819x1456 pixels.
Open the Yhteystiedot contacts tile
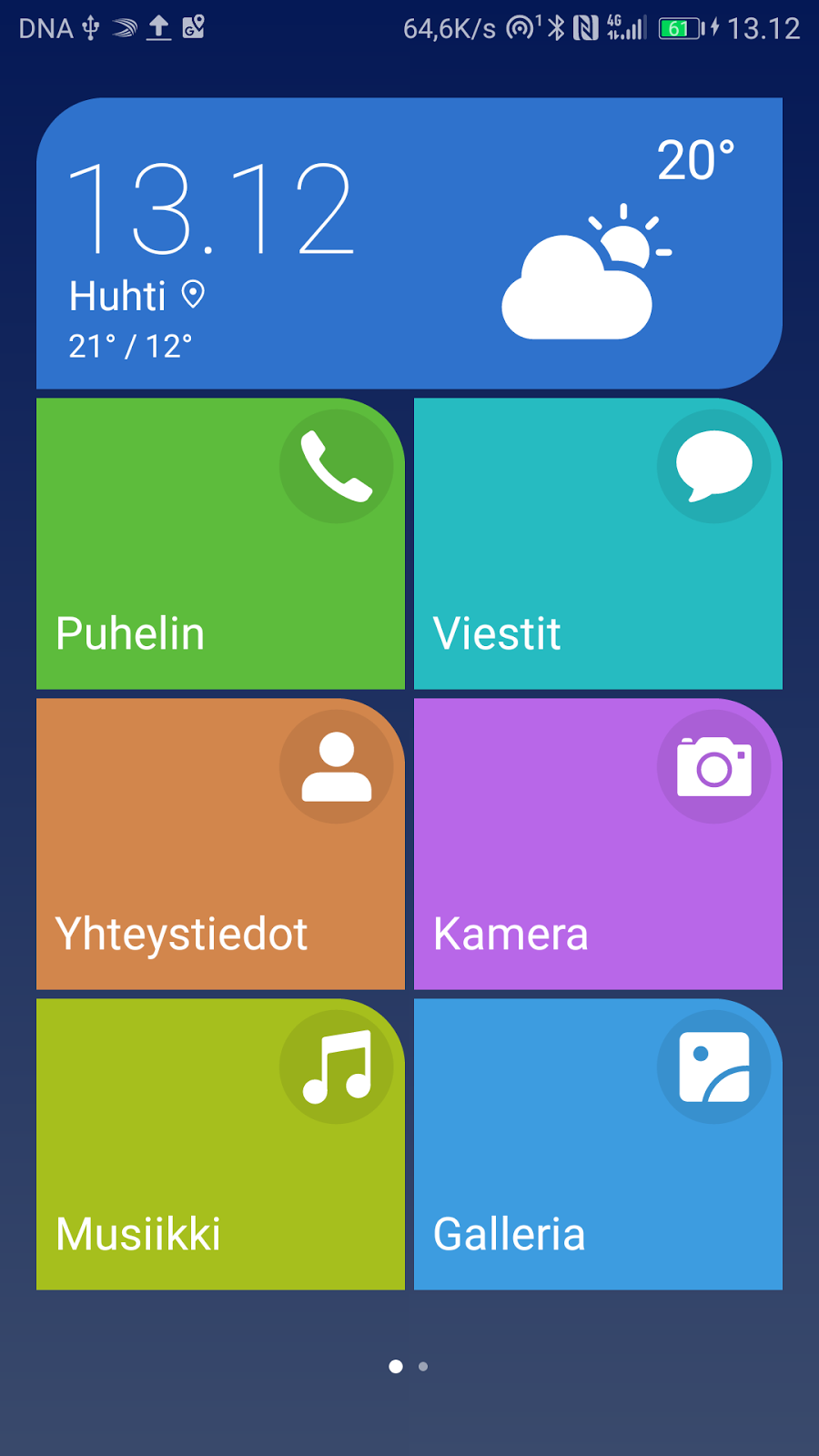click(x=220, y=844)
